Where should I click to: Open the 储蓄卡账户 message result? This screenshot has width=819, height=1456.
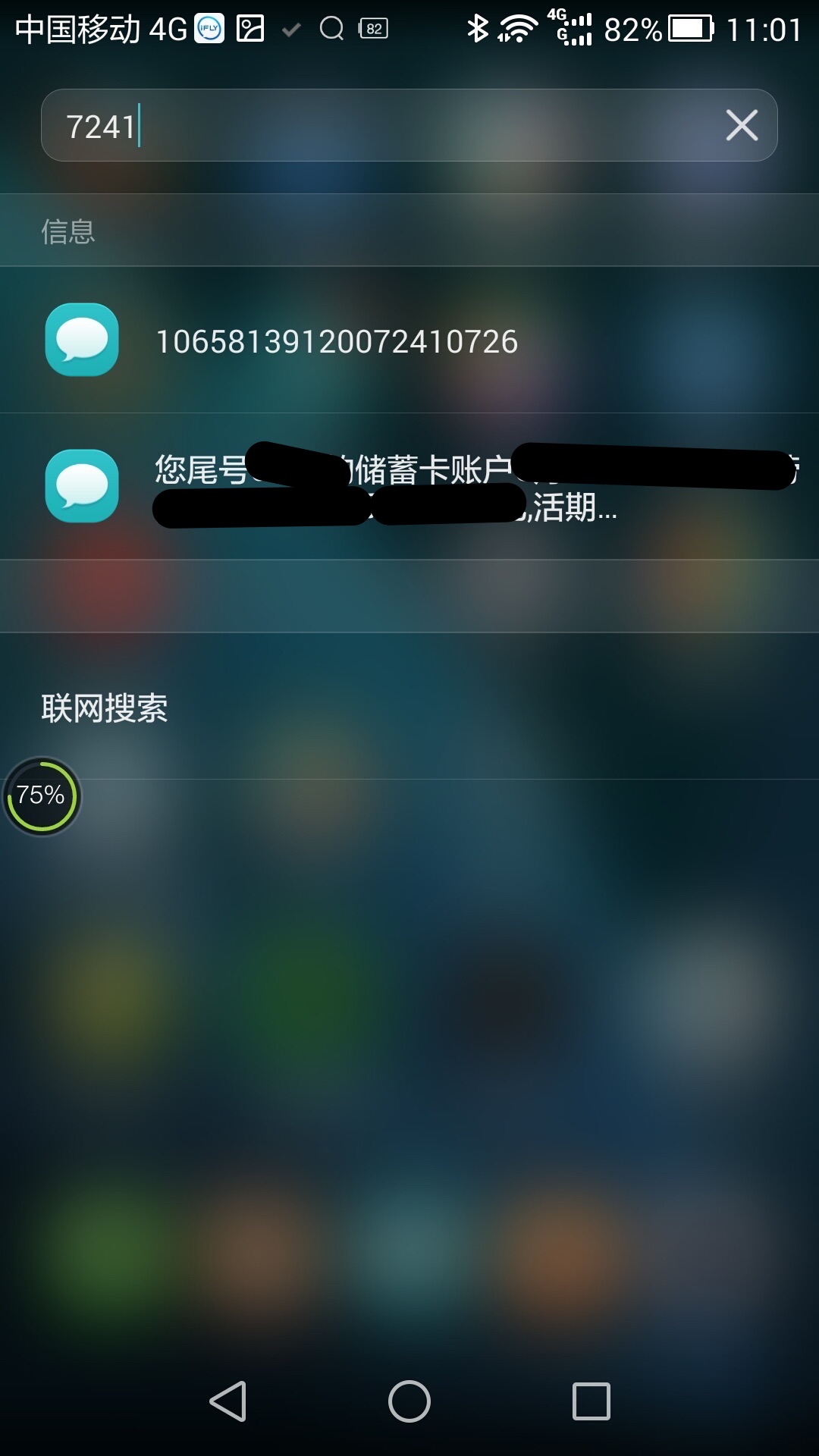click(x=409, y=487)
